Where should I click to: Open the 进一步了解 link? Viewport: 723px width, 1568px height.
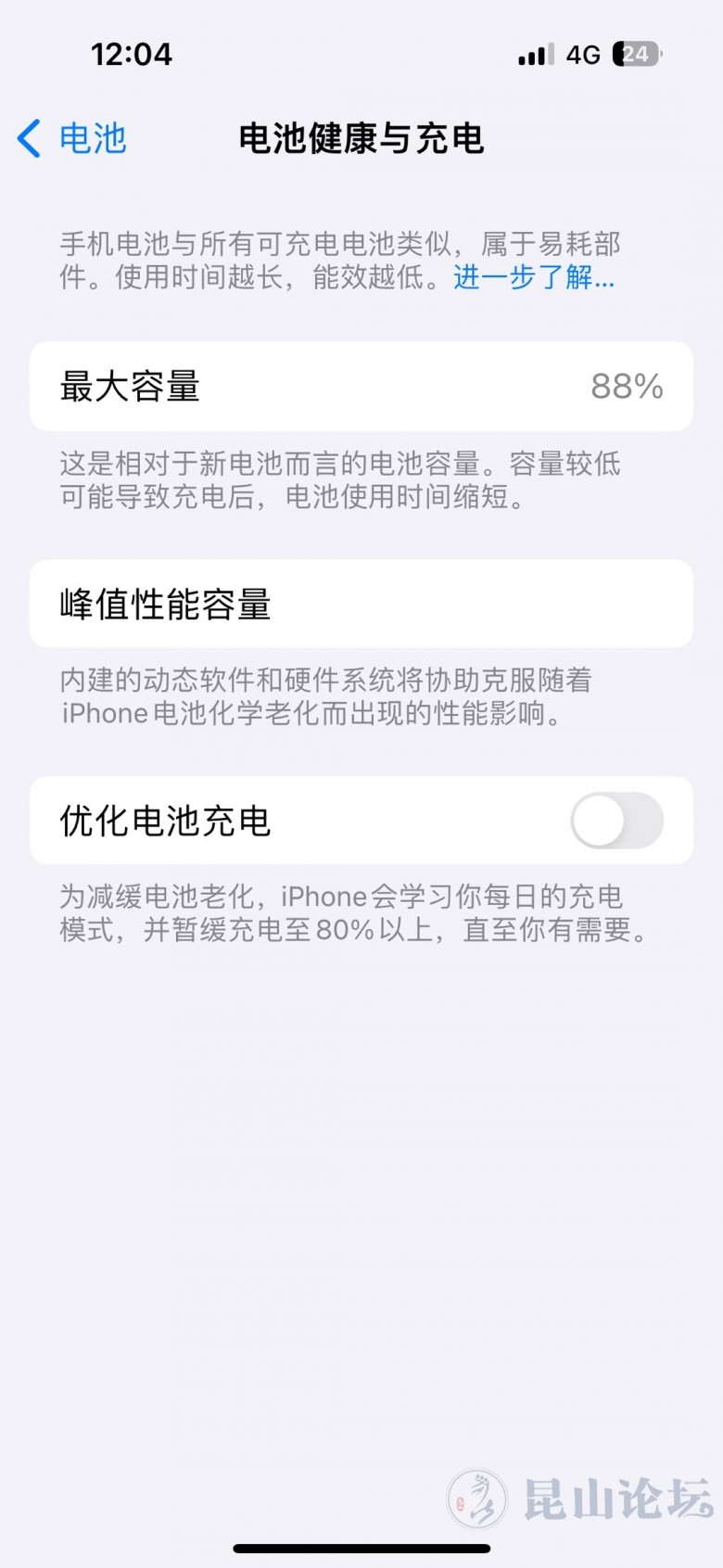click(533, 277)
